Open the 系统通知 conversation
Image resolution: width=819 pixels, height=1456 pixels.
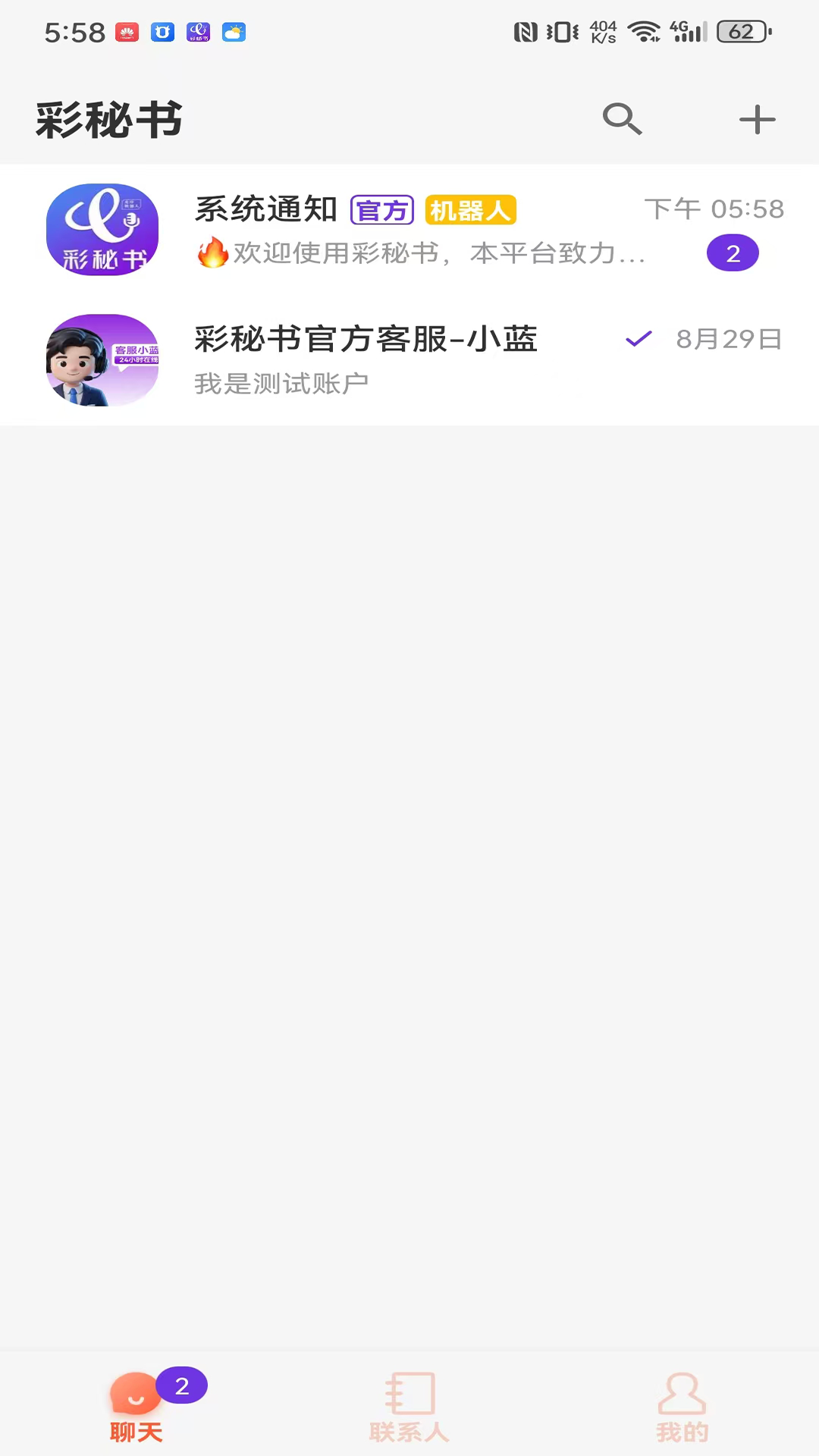[409, 231]
